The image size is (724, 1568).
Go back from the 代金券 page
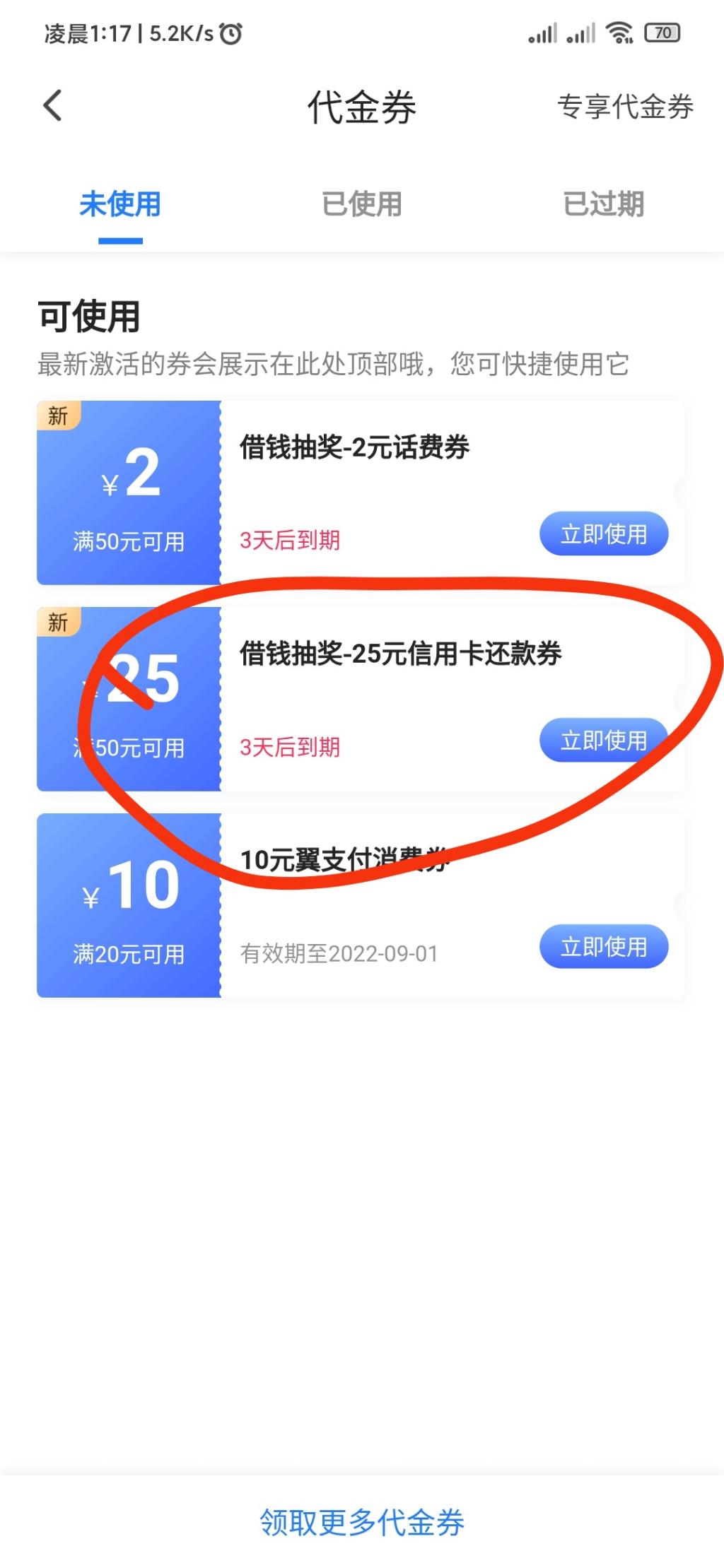[x=53, y=106]
